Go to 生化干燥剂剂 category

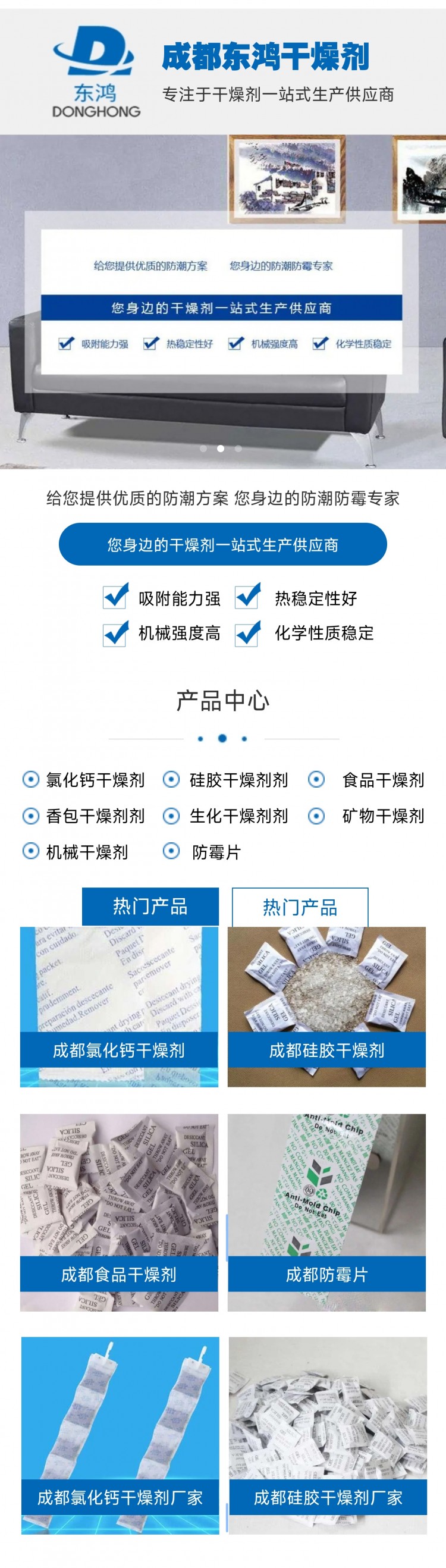238,816
